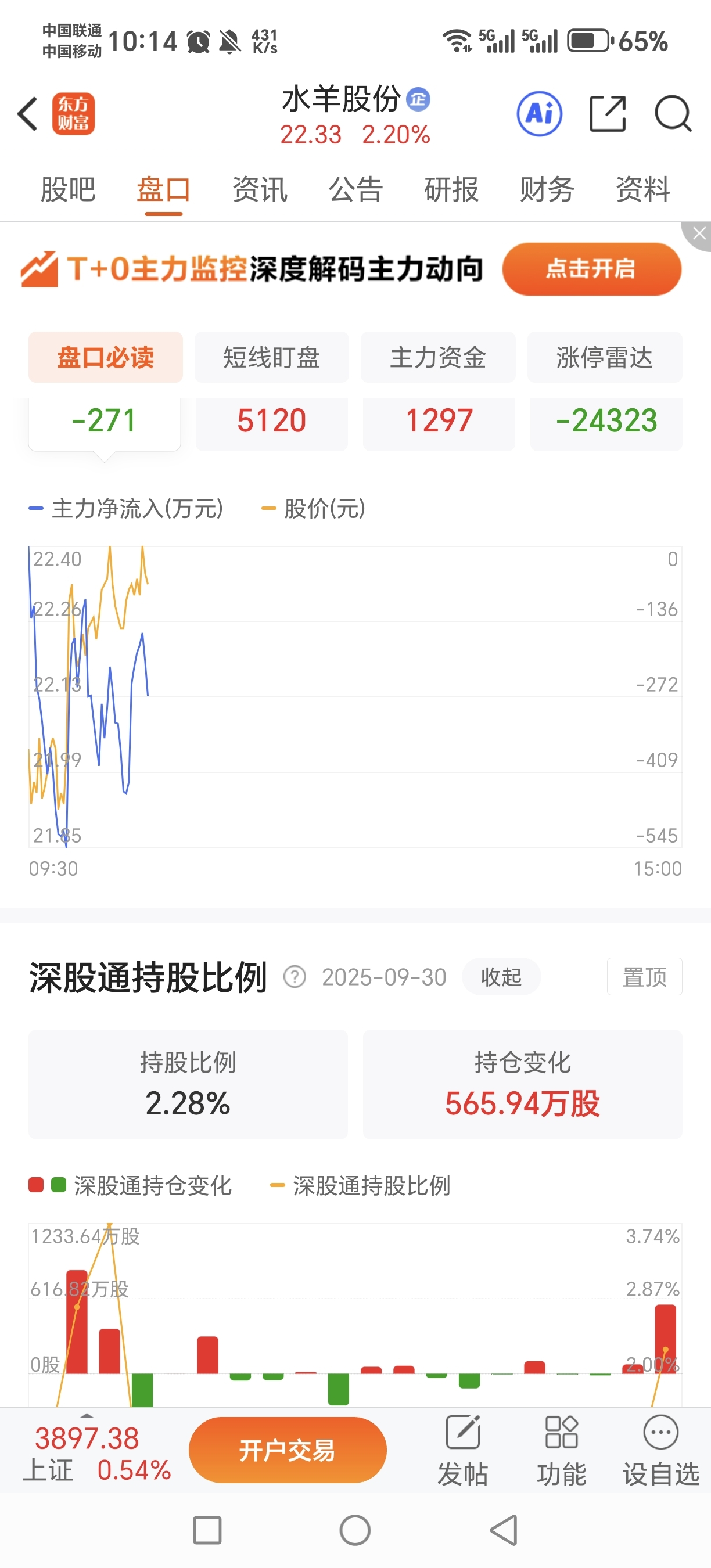Select the 财务 tab
Screen dimensions: 711x1568
point(547,189)
